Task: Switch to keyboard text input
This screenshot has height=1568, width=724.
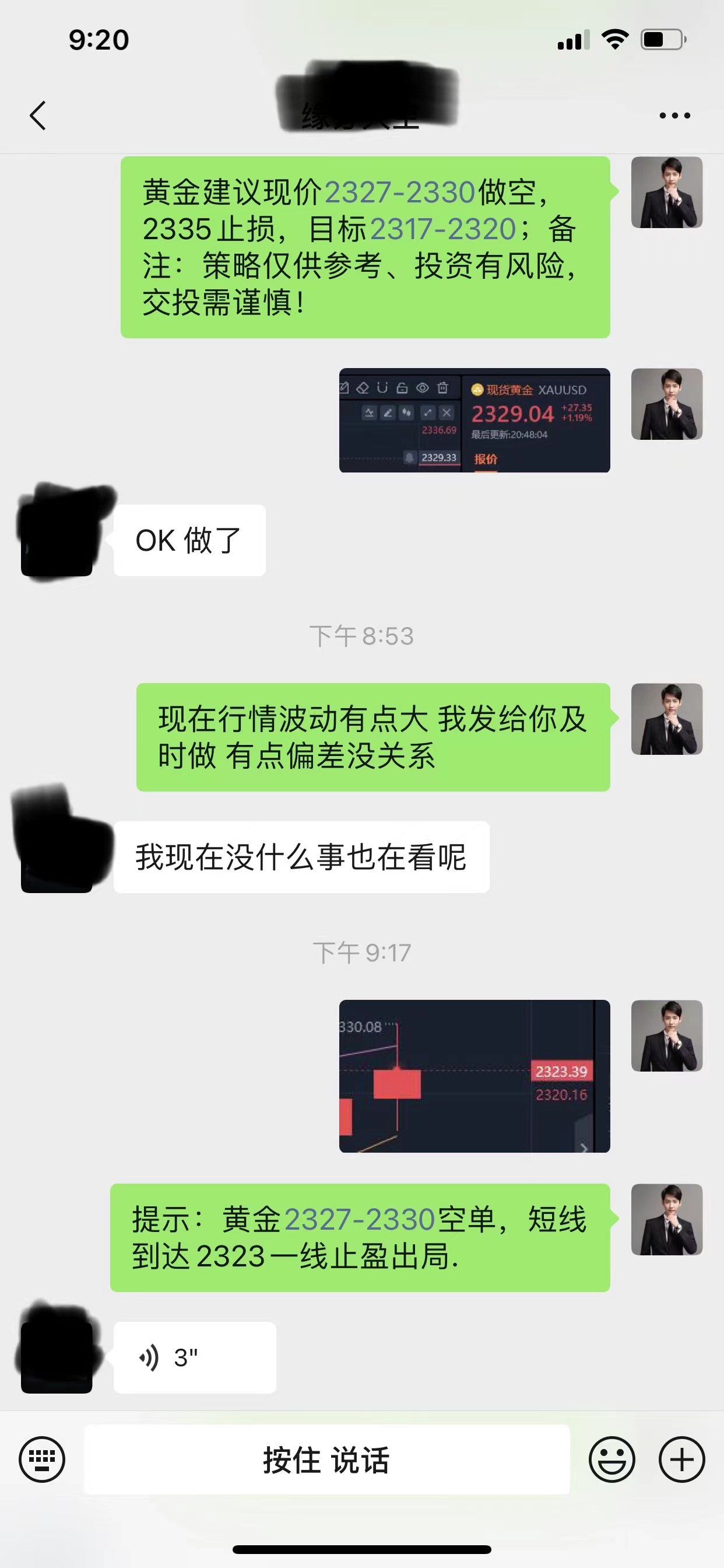Action: (x=42, y=1459)
